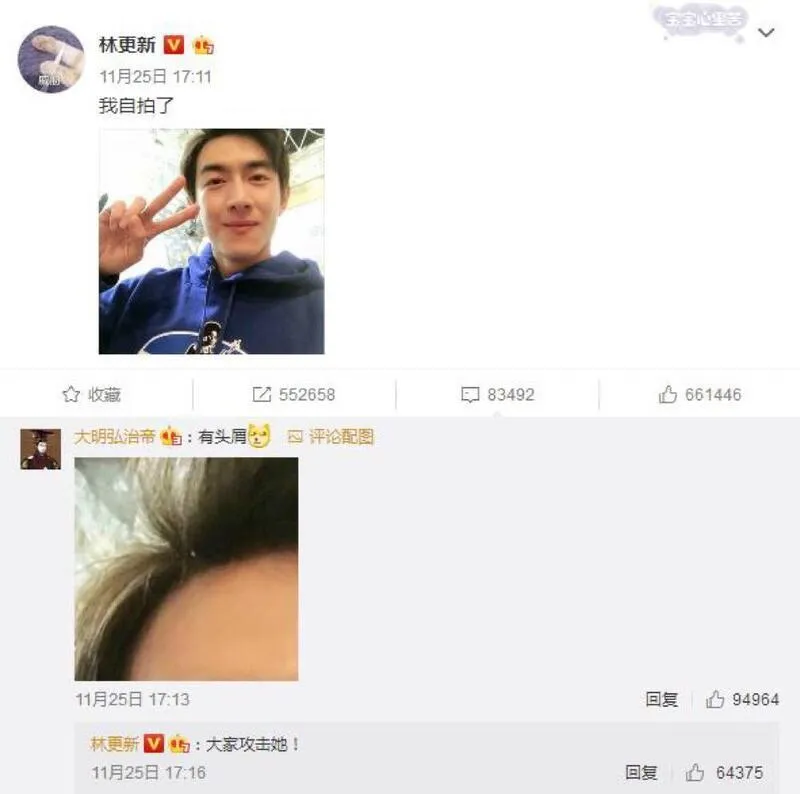Screen dimensions: 800x794
Task: View the hair close-up comment image
Action: (186, 569)
